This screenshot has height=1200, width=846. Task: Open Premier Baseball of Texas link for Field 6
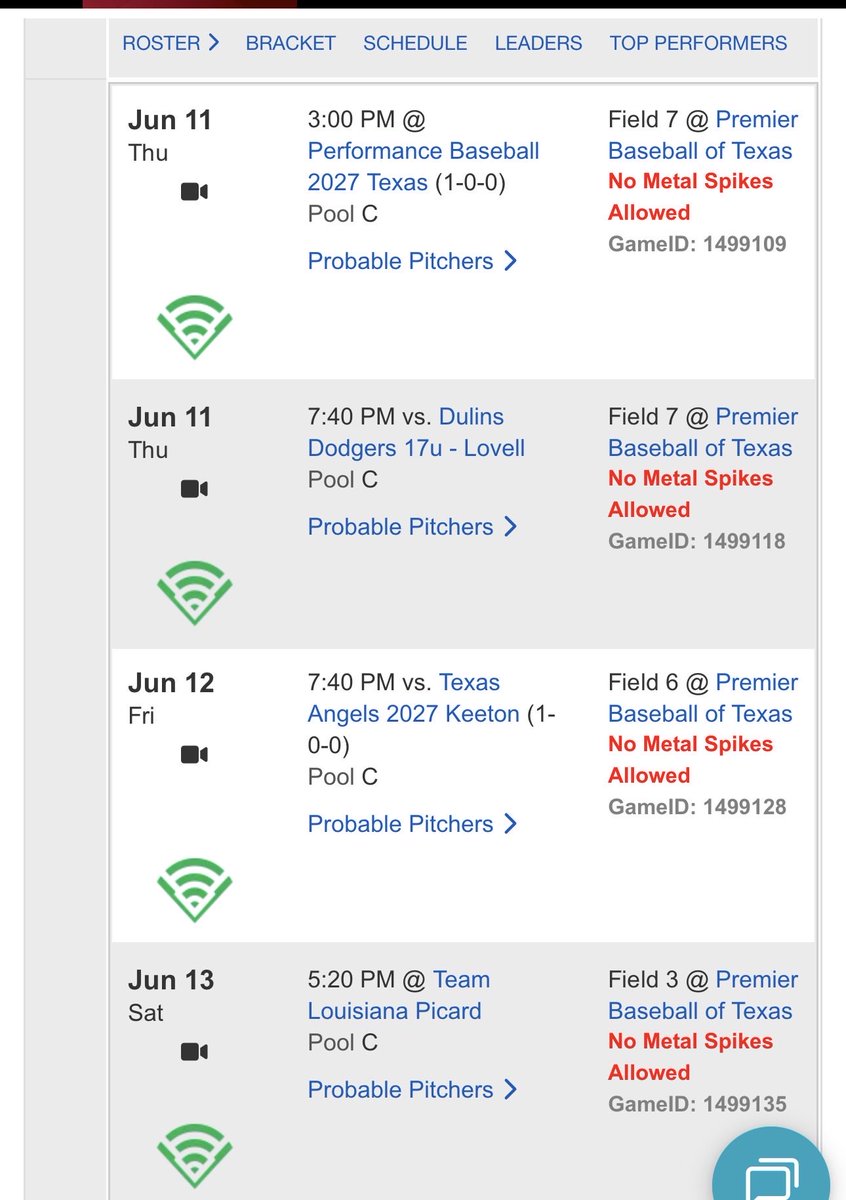click(703, 698)
